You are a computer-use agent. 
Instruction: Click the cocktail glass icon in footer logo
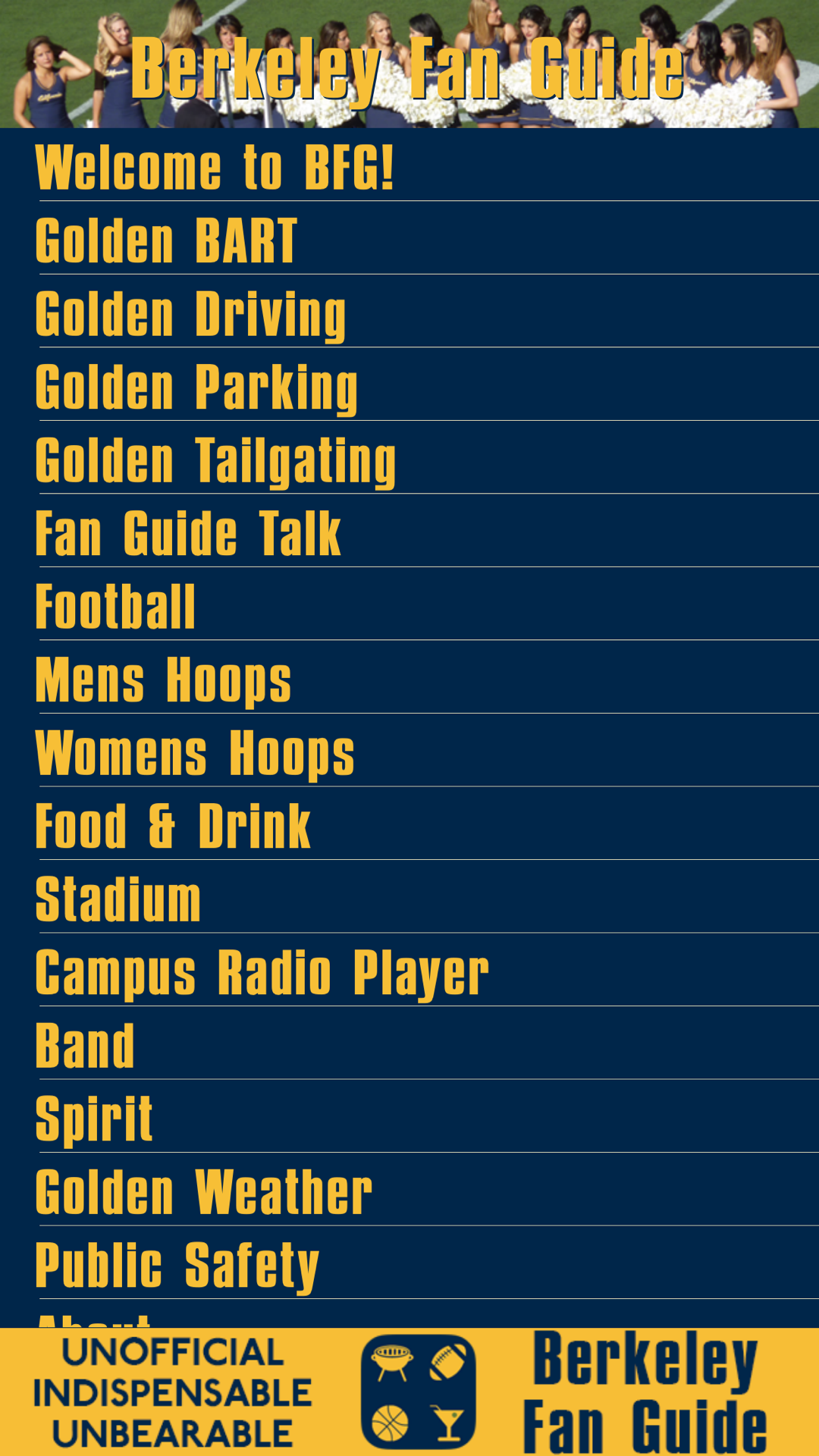(450, 1420)
